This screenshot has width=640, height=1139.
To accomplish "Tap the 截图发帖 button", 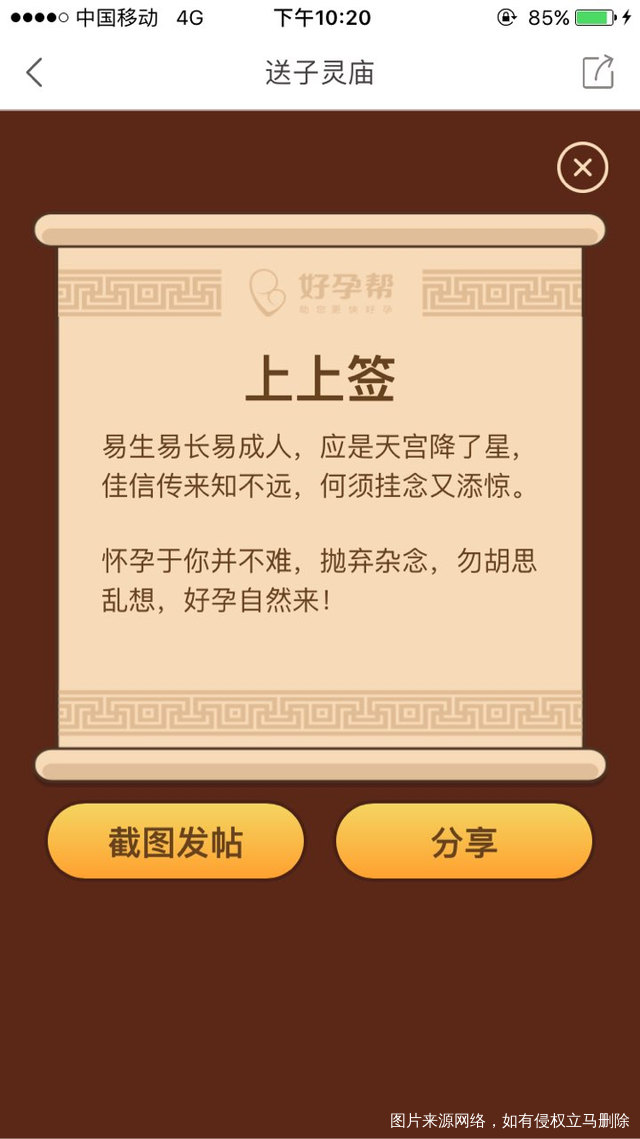I will tap(175, 842).
